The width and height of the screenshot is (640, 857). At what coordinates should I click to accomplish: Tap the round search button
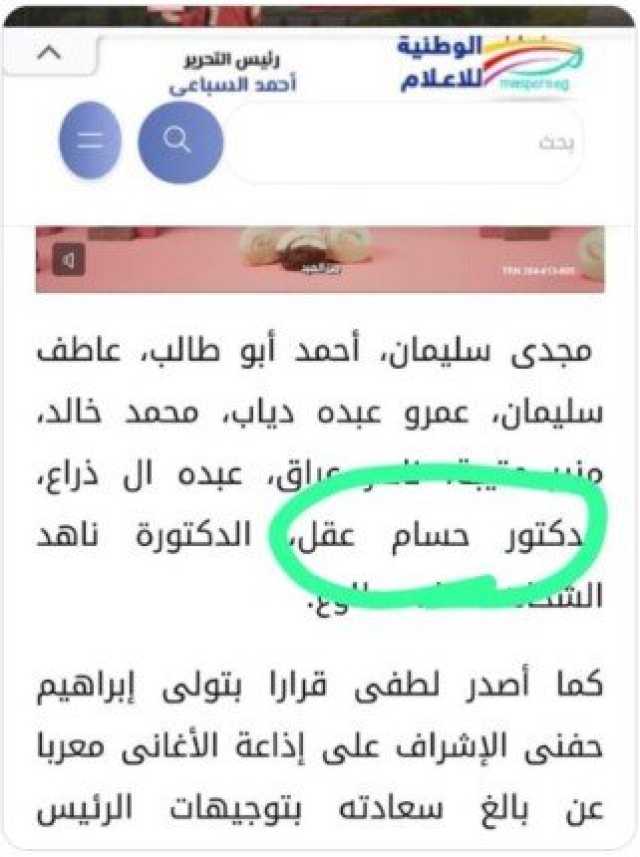tap(179, 141)
